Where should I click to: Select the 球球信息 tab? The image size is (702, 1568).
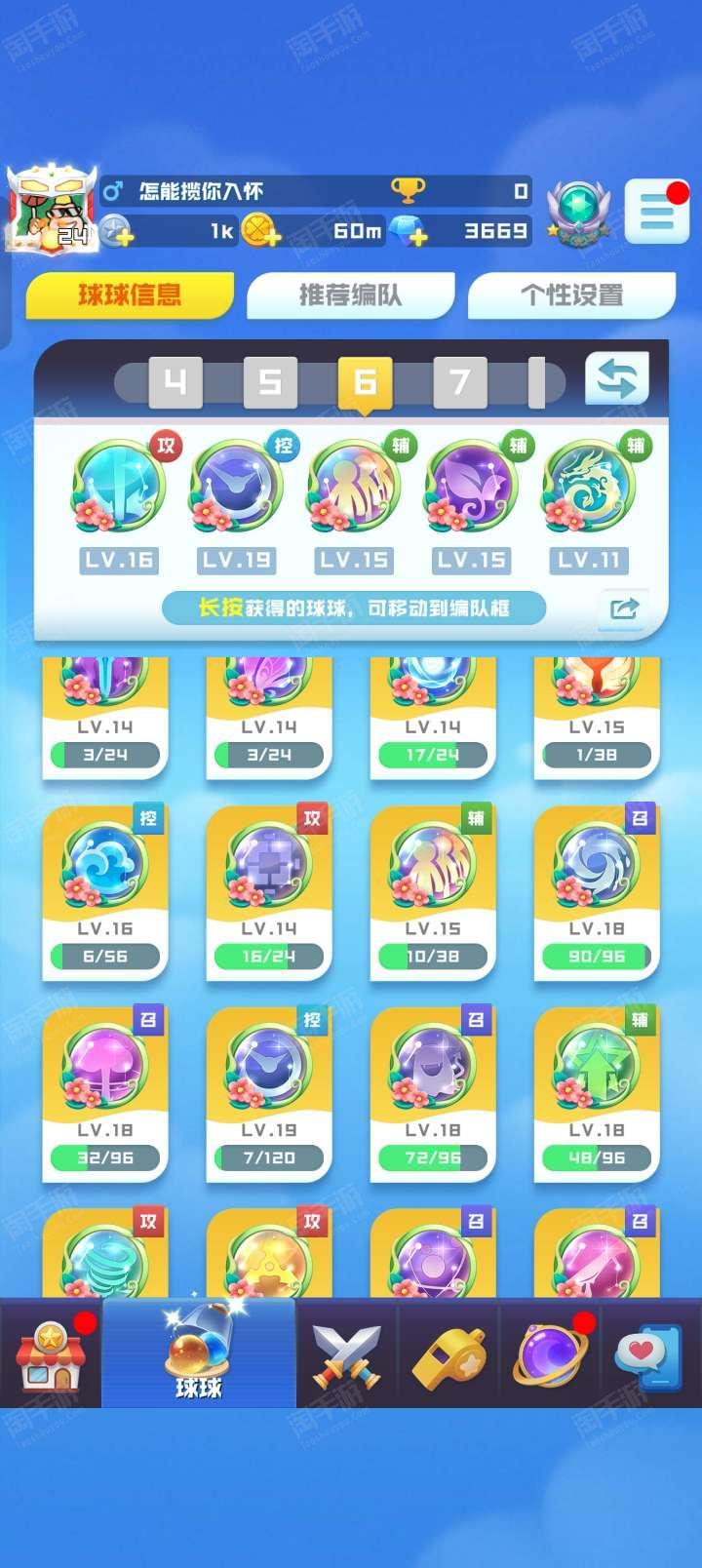pyautogui.click(x=130, y=295)
